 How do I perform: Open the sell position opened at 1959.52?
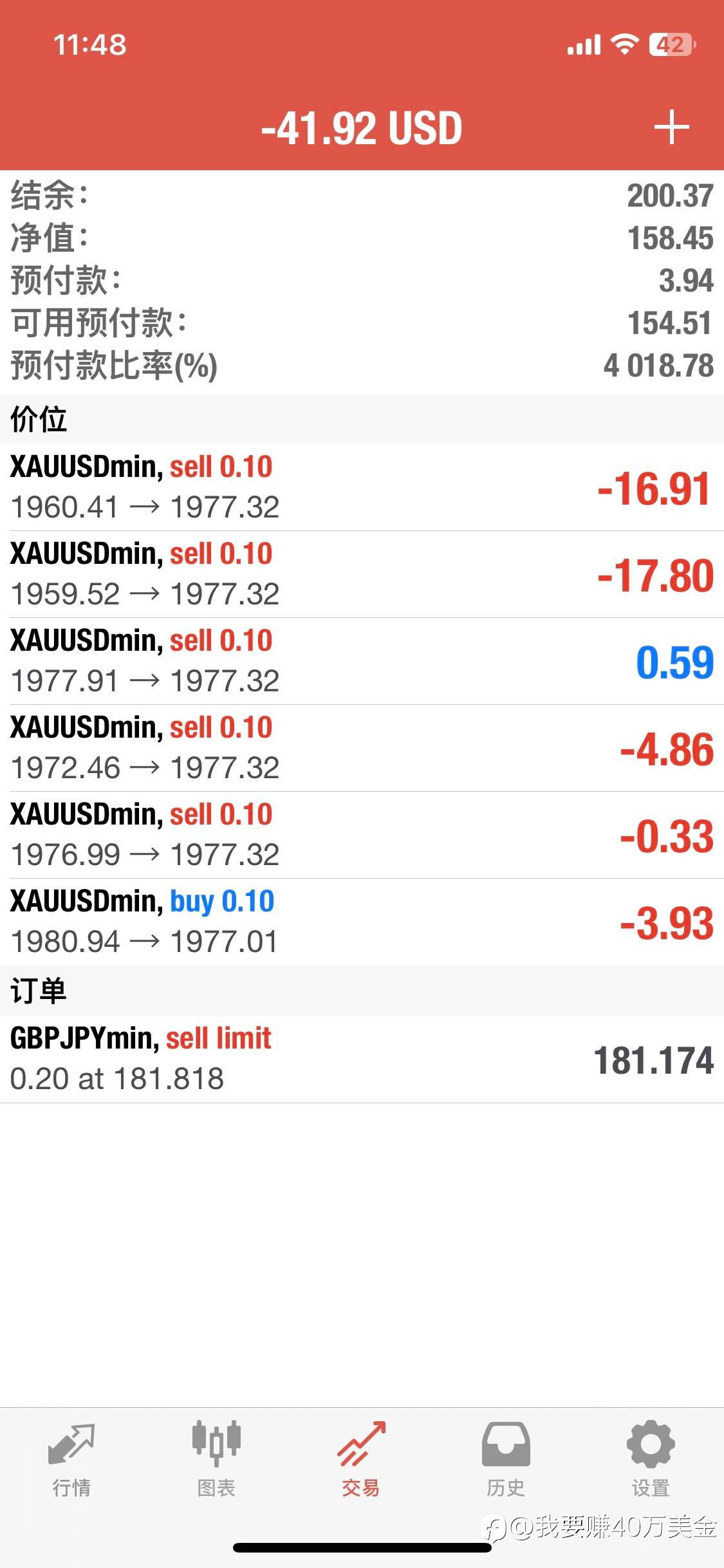(362, 574)
